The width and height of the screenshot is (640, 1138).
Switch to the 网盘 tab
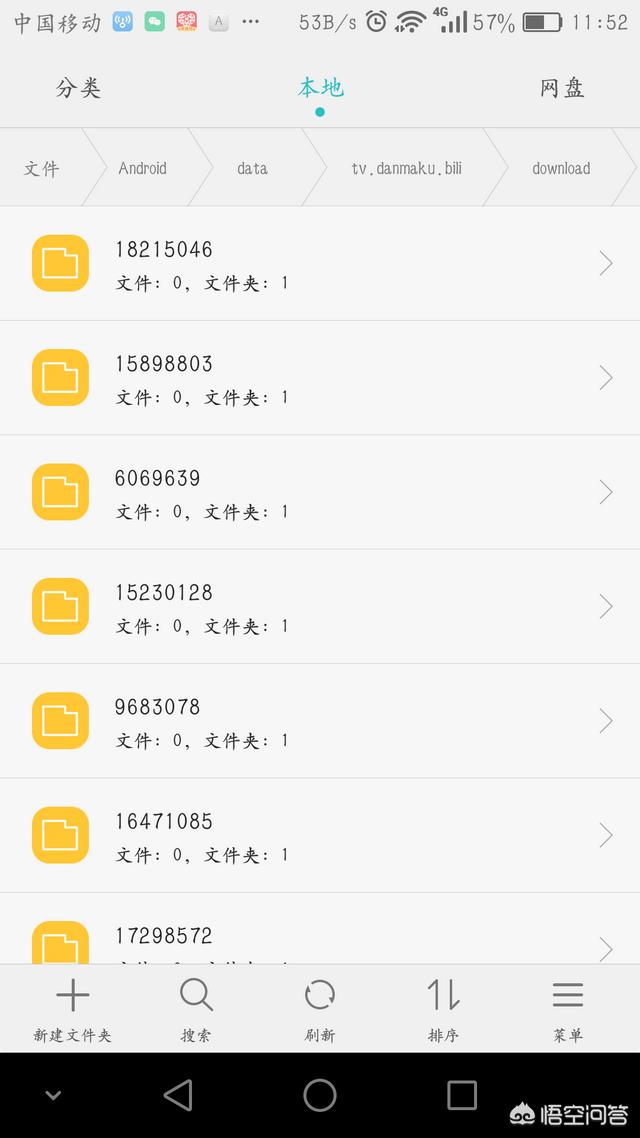562,88
